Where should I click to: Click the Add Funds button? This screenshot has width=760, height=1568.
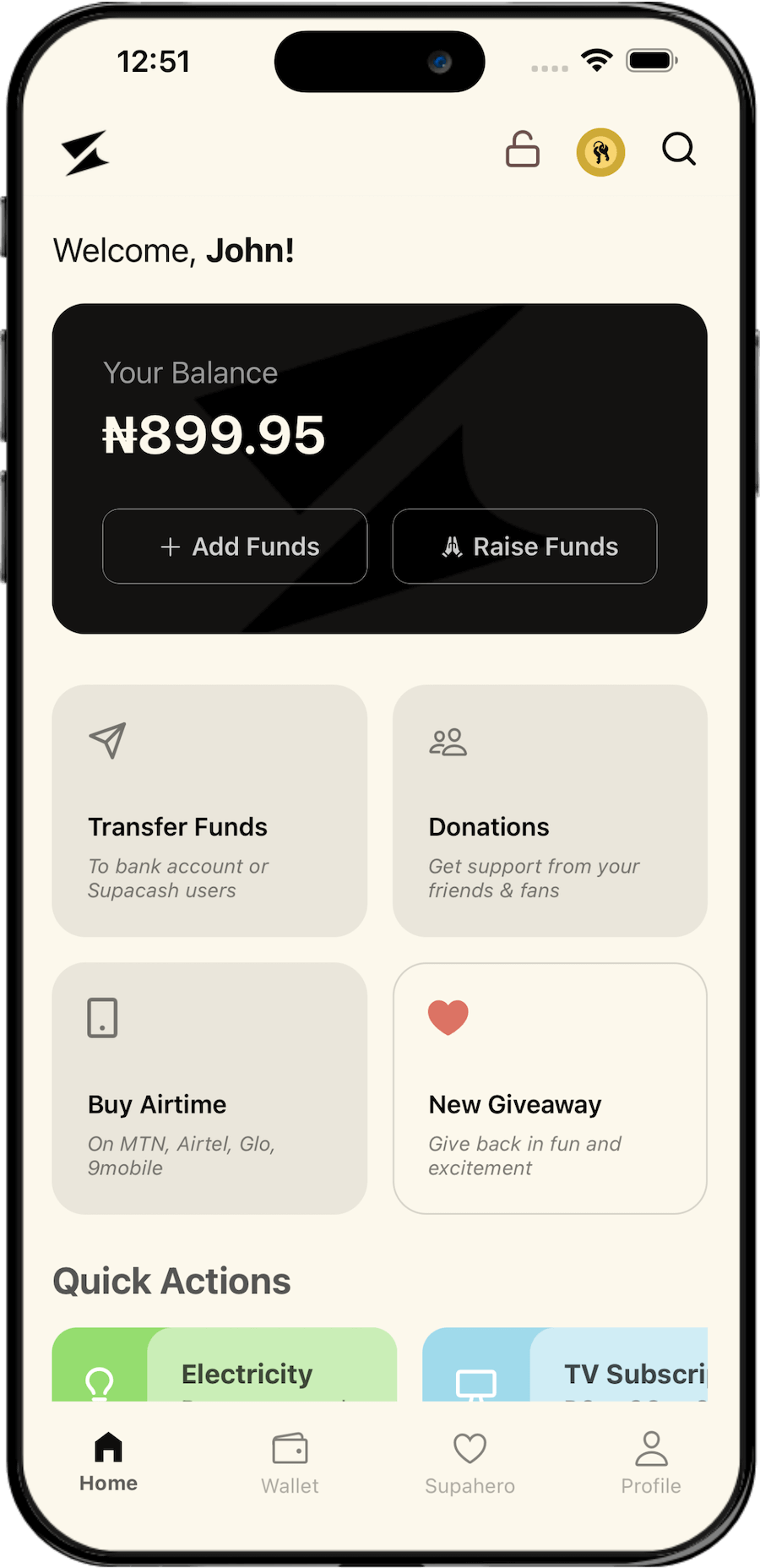tap(235, 547)
